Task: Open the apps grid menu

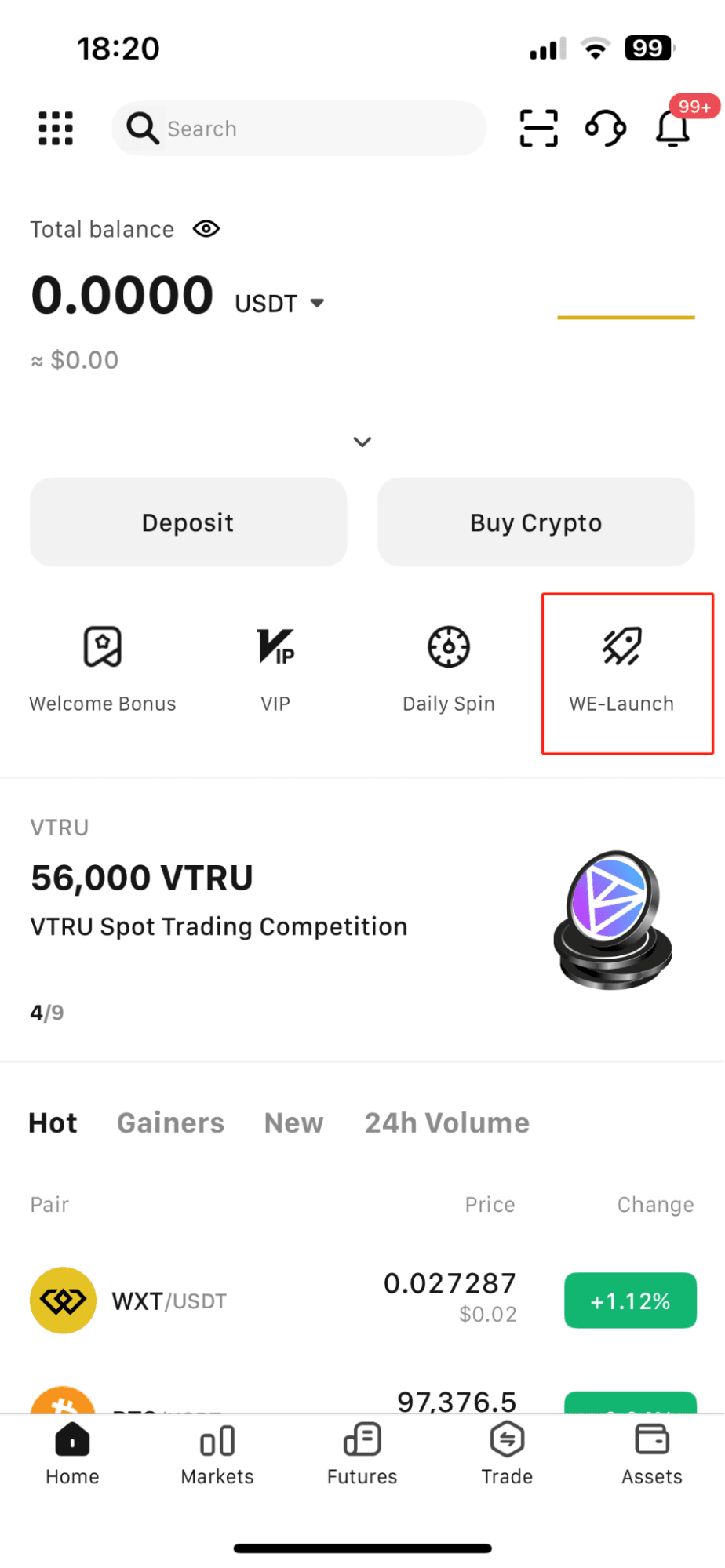Action: pyautogui.click(x=55, y=128)
